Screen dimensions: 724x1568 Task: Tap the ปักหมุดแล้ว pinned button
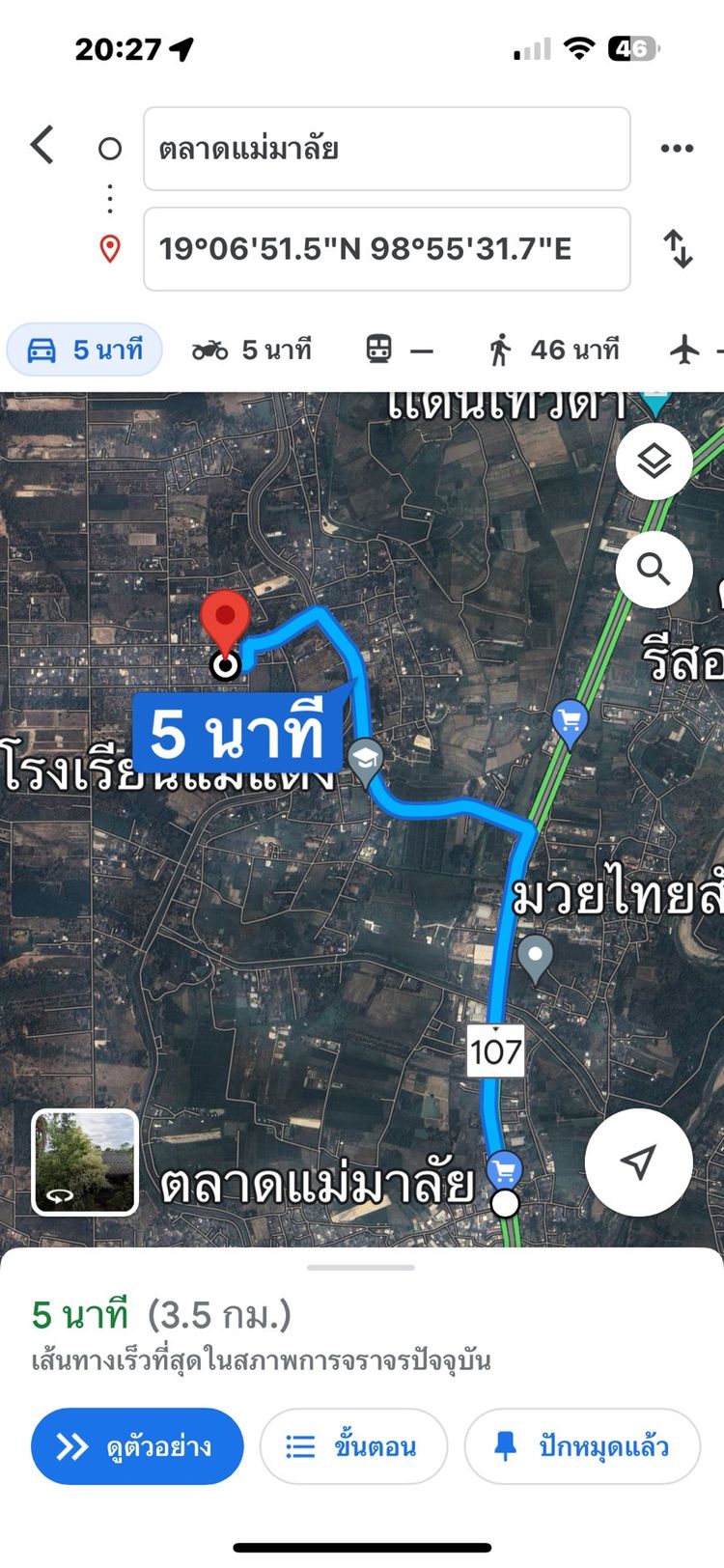[x=582, y=1445]
